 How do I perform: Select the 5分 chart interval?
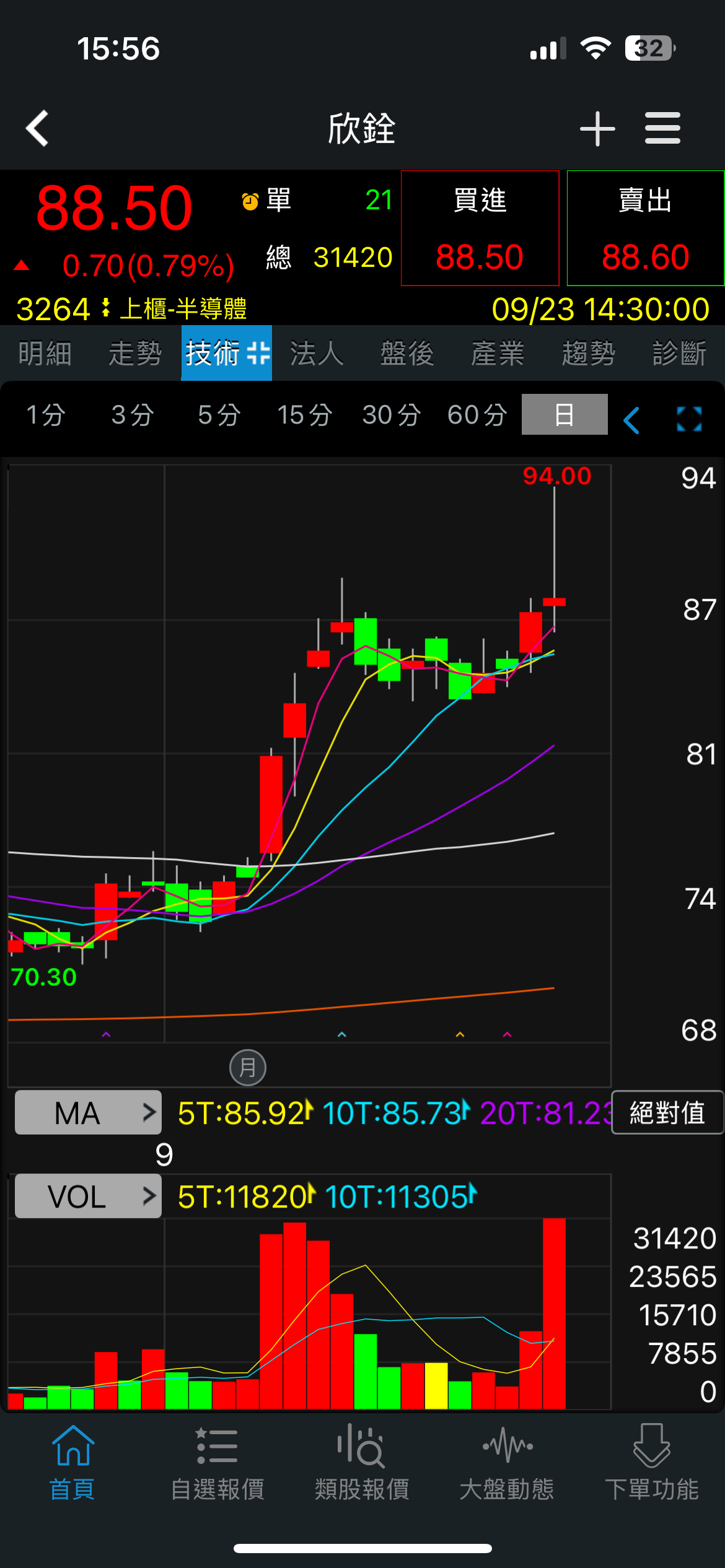click(219, 414)
